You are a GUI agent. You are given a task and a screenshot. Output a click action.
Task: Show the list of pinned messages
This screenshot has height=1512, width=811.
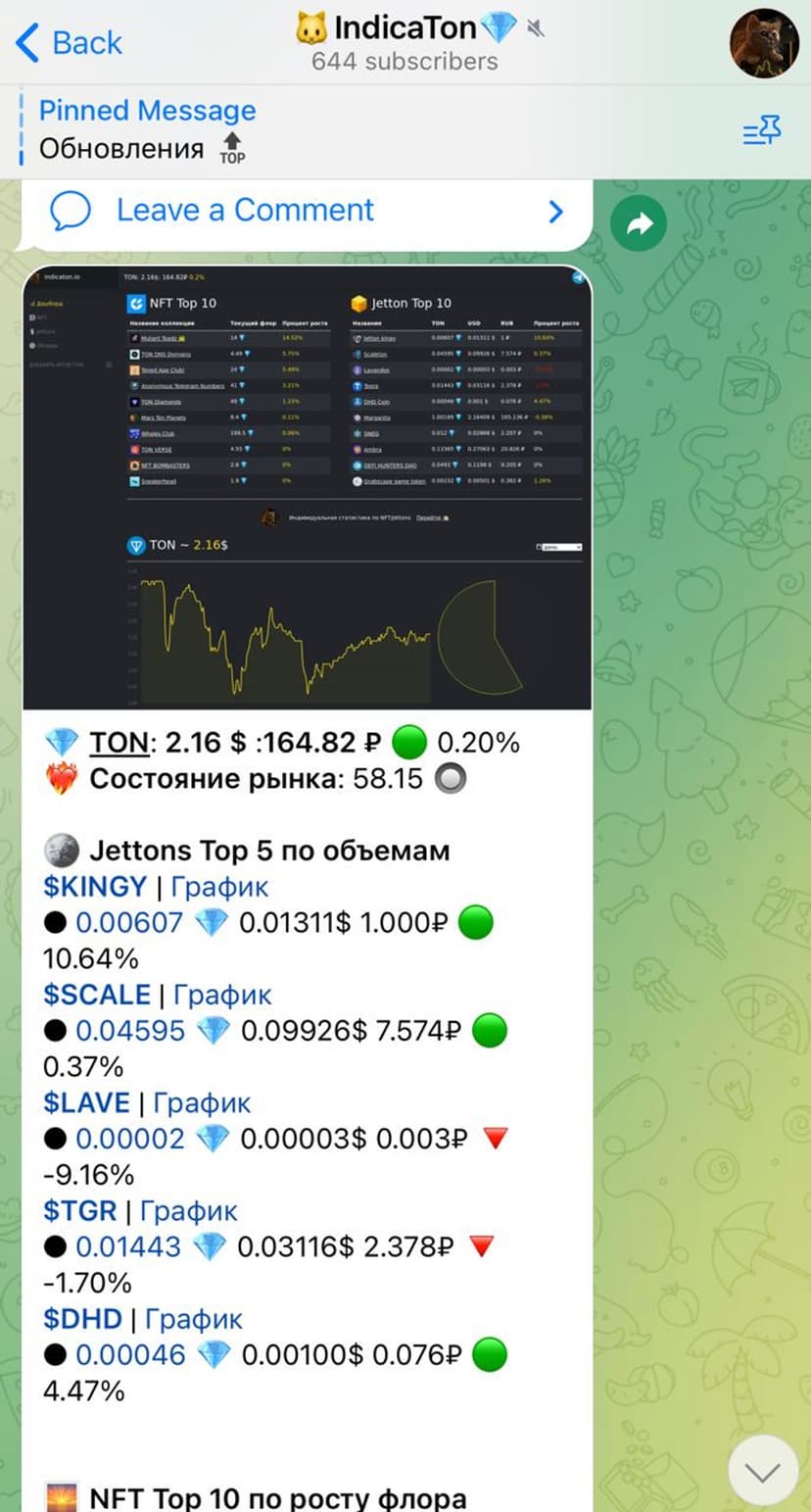761,130
